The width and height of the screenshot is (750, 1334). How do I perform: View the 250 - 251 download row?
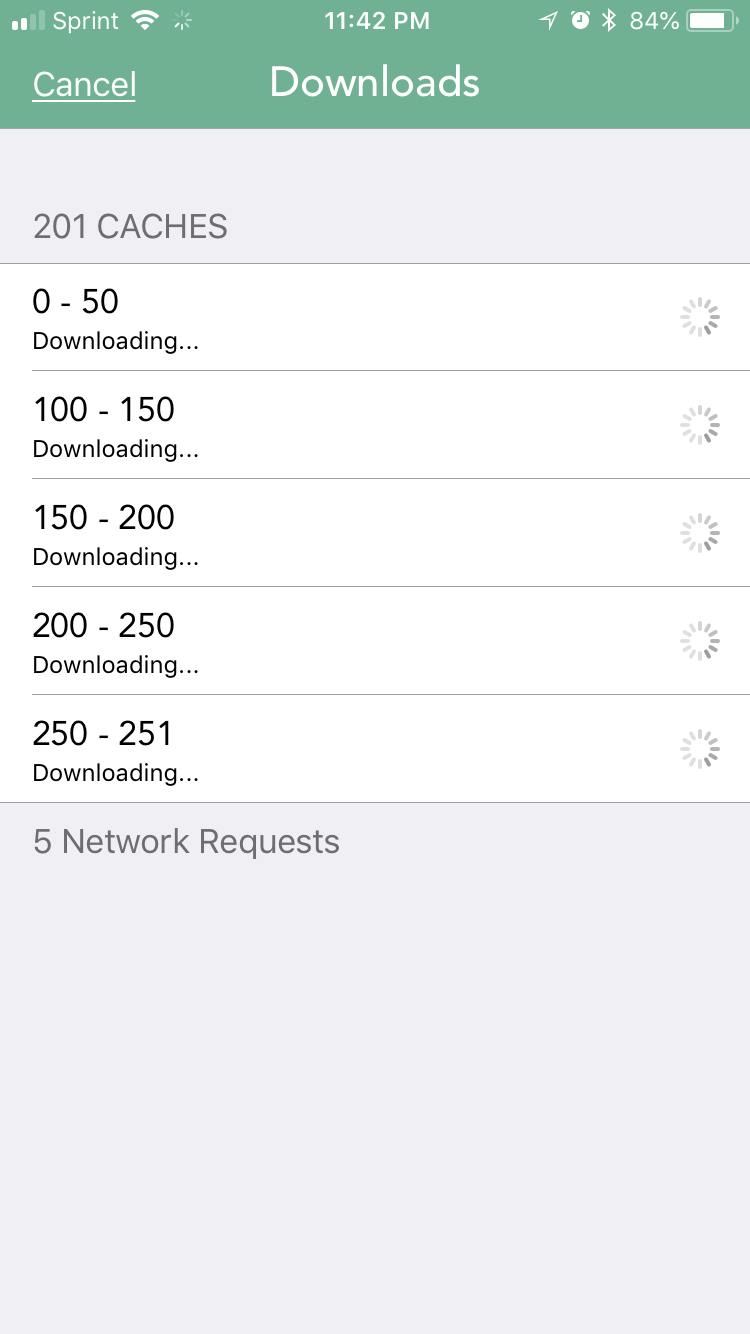[x=375, y=749]
